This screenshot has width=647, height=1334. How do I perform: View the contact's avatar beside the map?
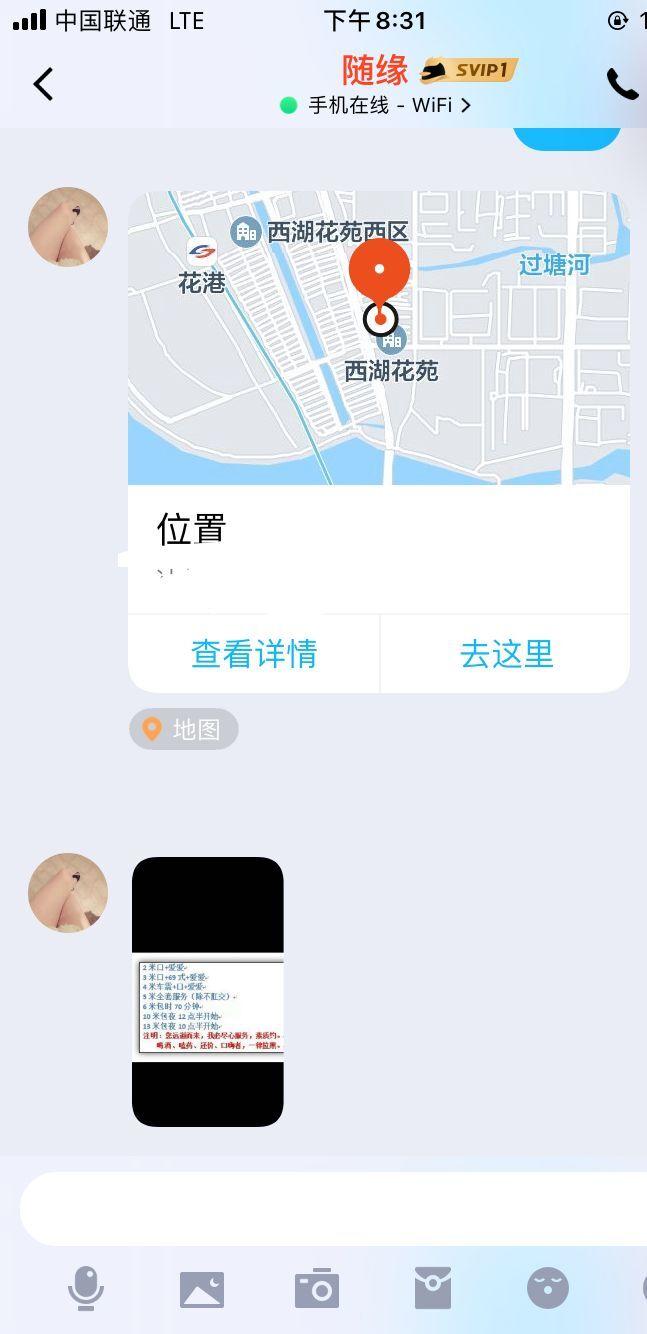click(68, 227)
